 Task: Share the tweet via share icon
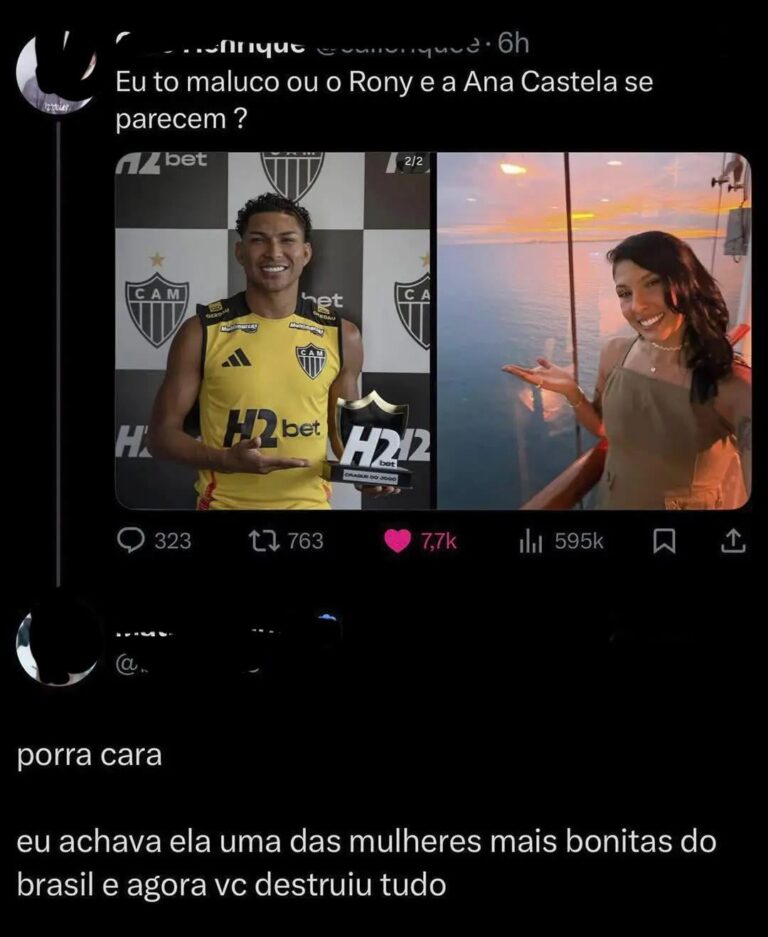(732, 541)
